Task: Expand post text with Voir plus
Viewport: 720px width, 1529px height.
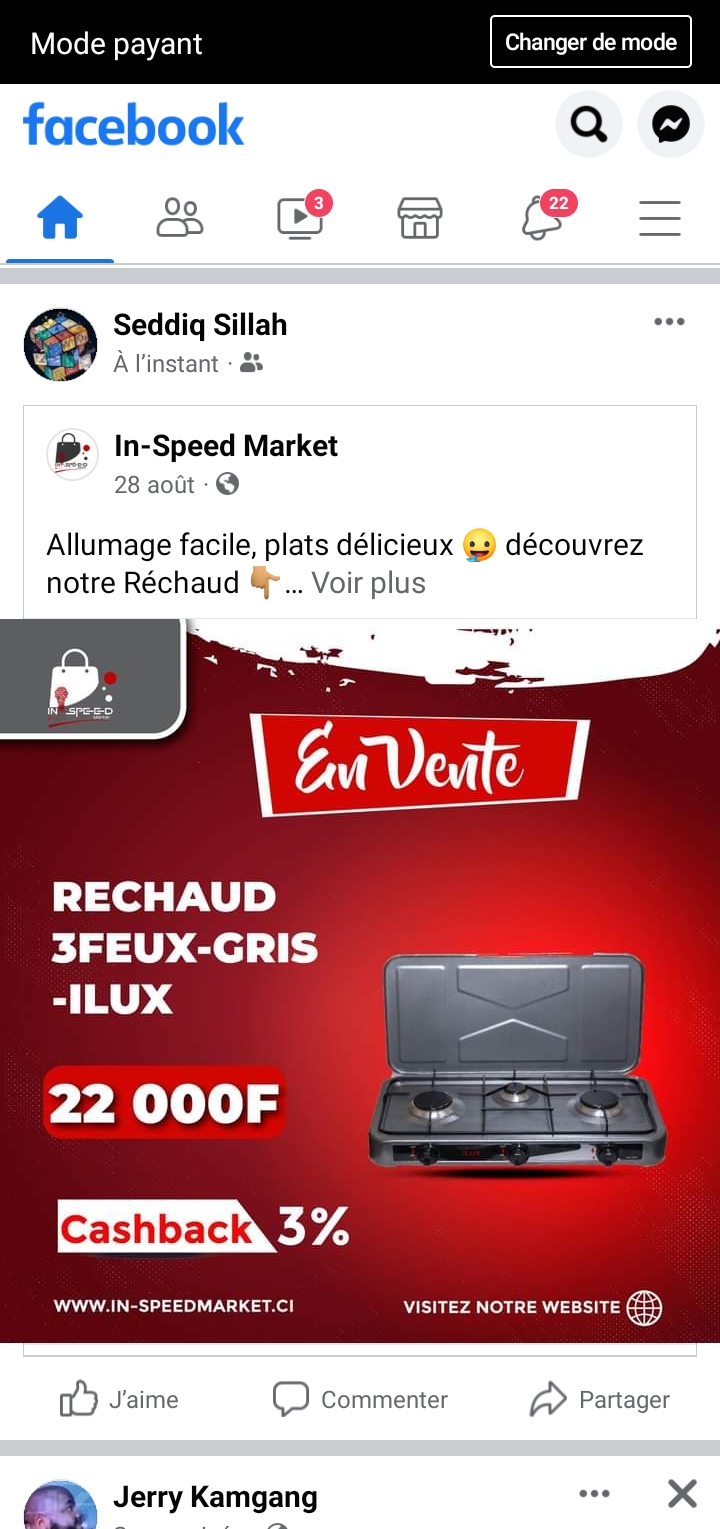Action: [x=368, y=583]
